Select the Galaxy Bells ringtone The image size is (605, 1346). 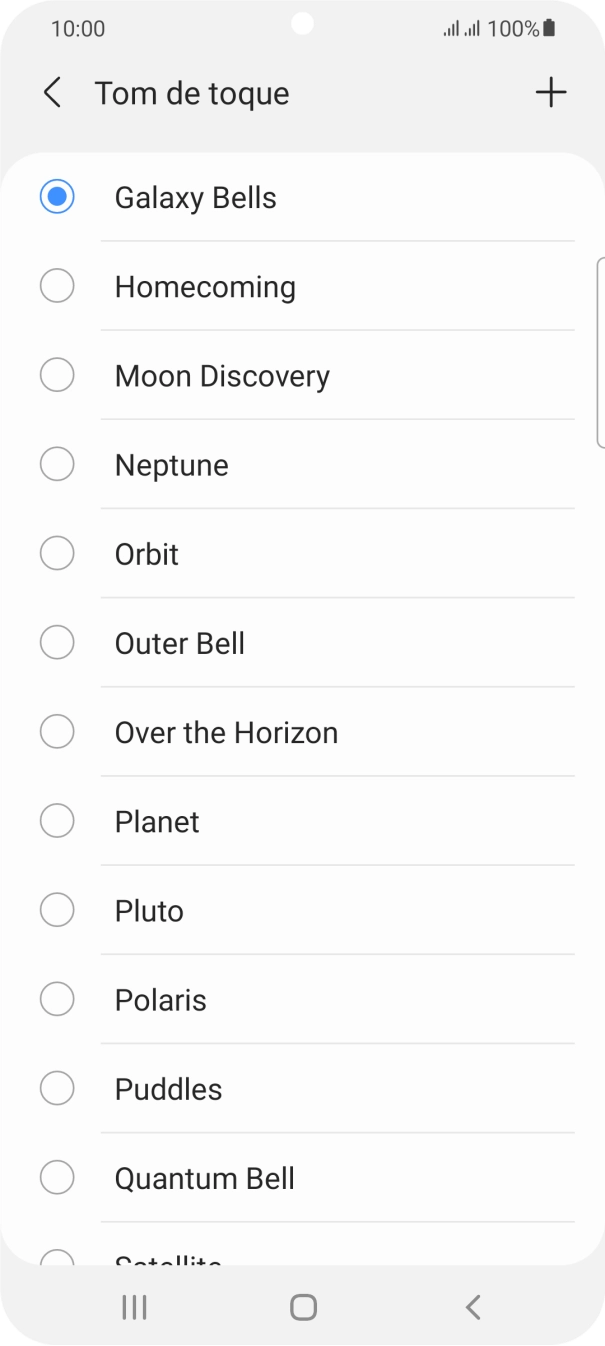tap(302, 198)
